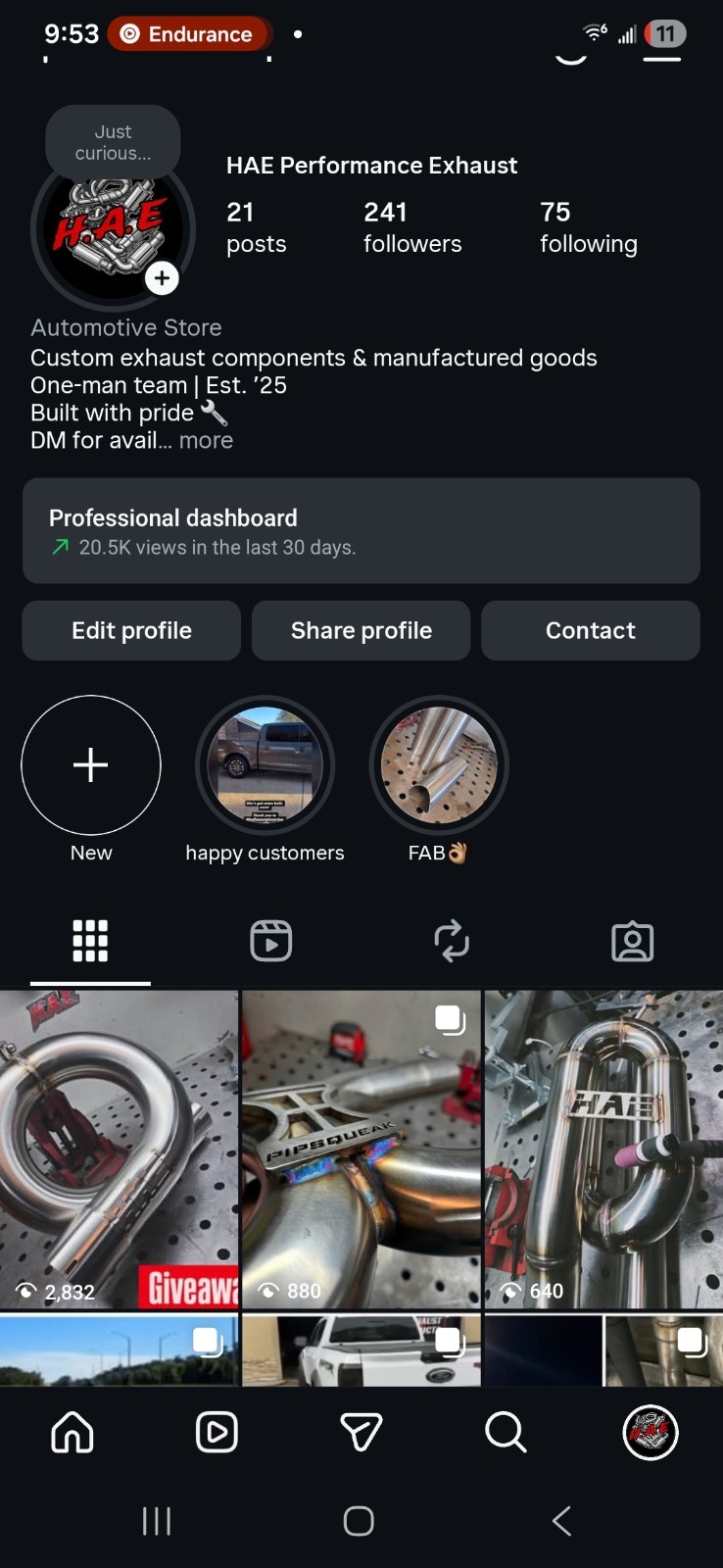Tap the Contact button

pos(590,630)
